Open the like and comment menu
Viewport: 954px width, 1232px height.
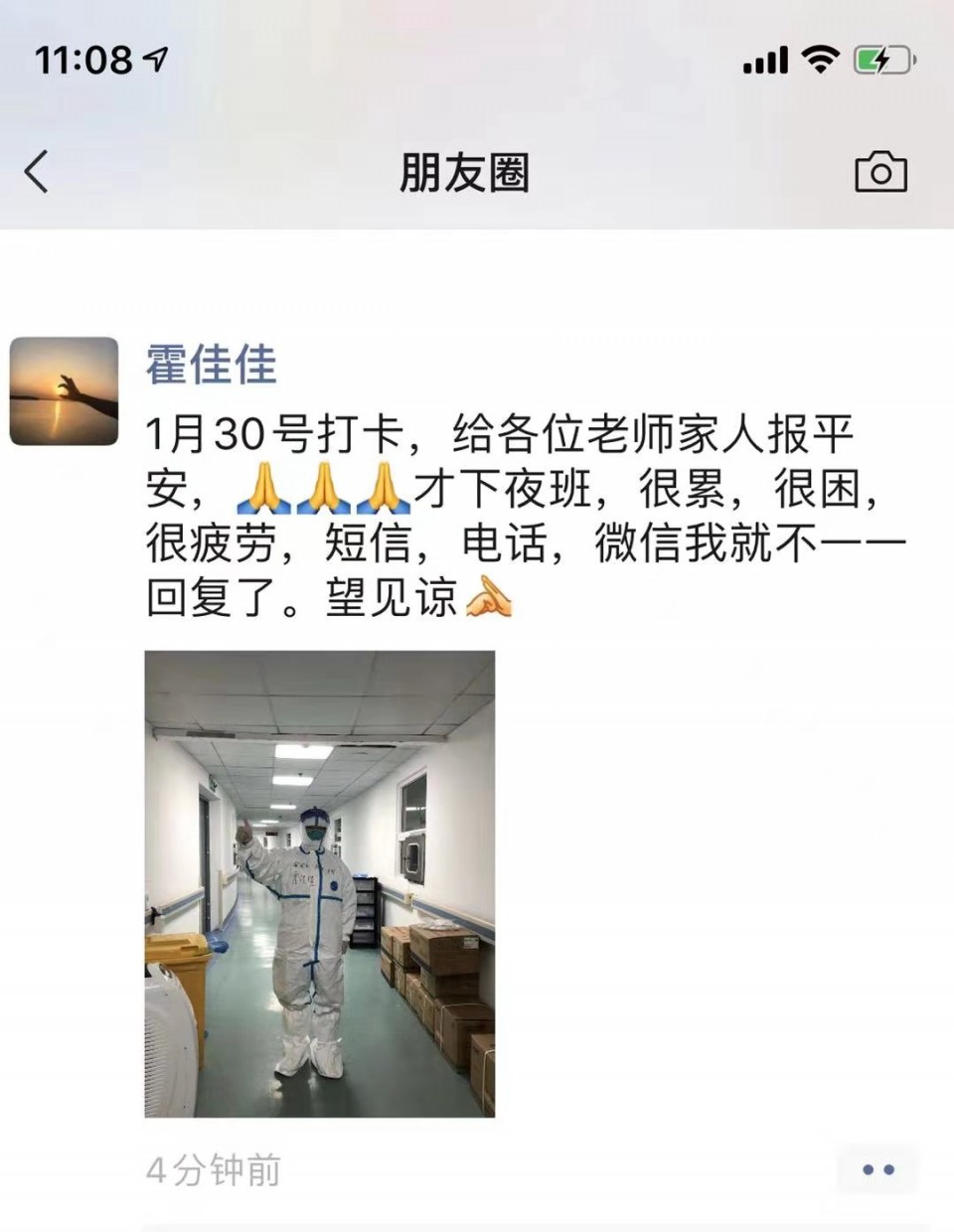coord(877,1169)
